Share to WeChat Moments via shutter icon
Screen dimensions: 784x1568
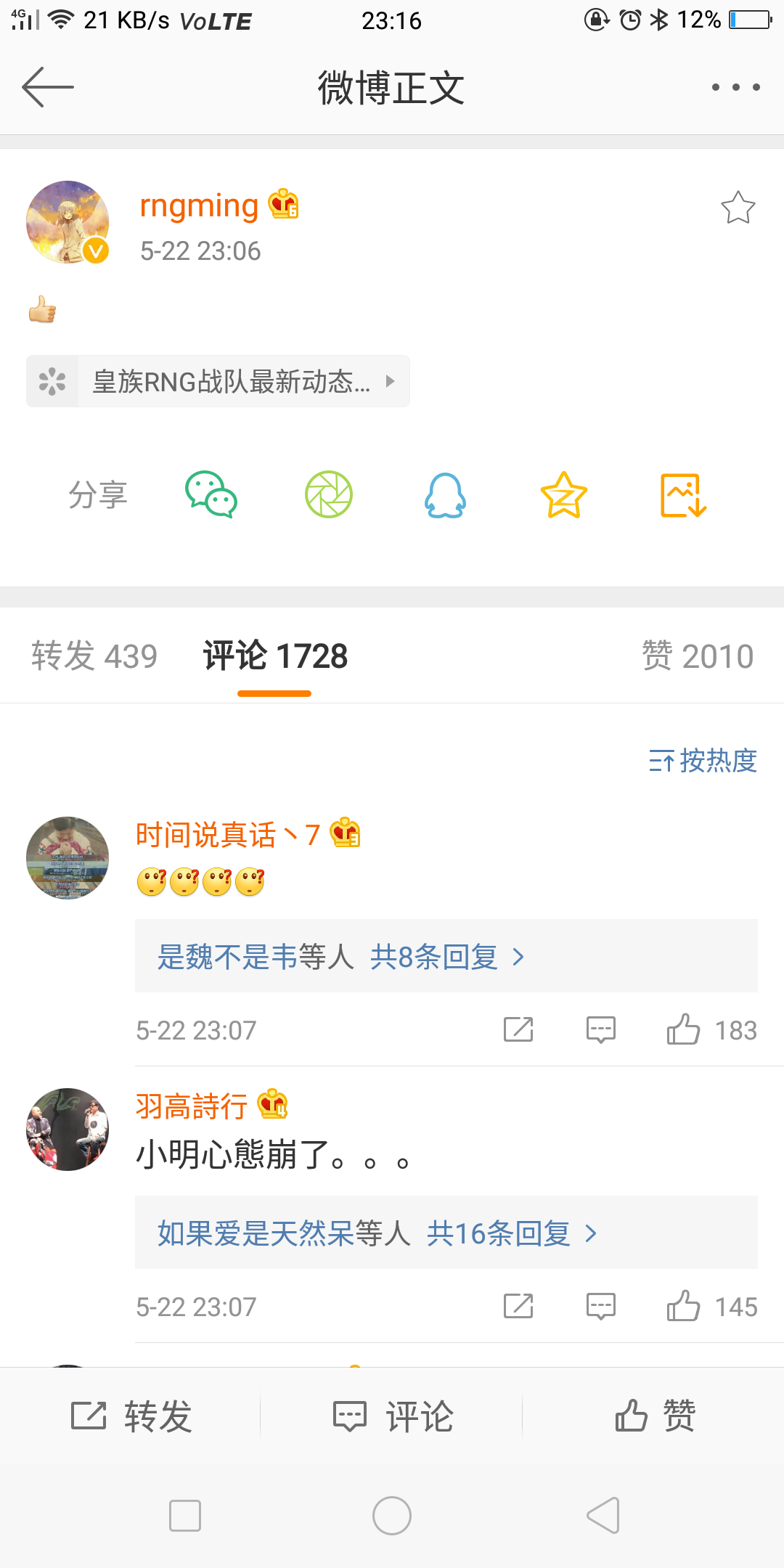click(x=329, y=495)
